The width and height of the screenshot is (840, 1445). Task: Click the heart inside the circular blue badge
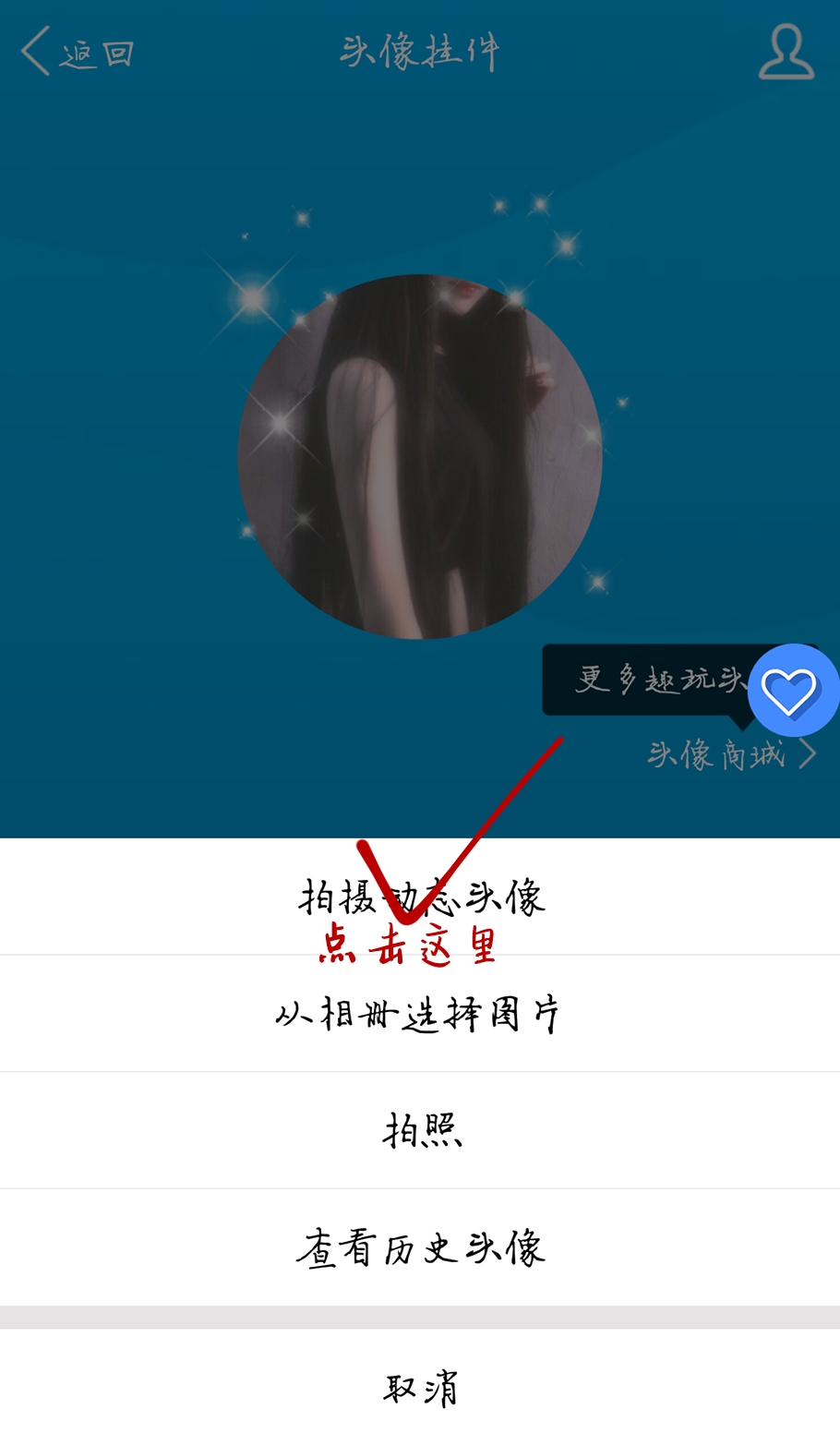click(792, 691)
